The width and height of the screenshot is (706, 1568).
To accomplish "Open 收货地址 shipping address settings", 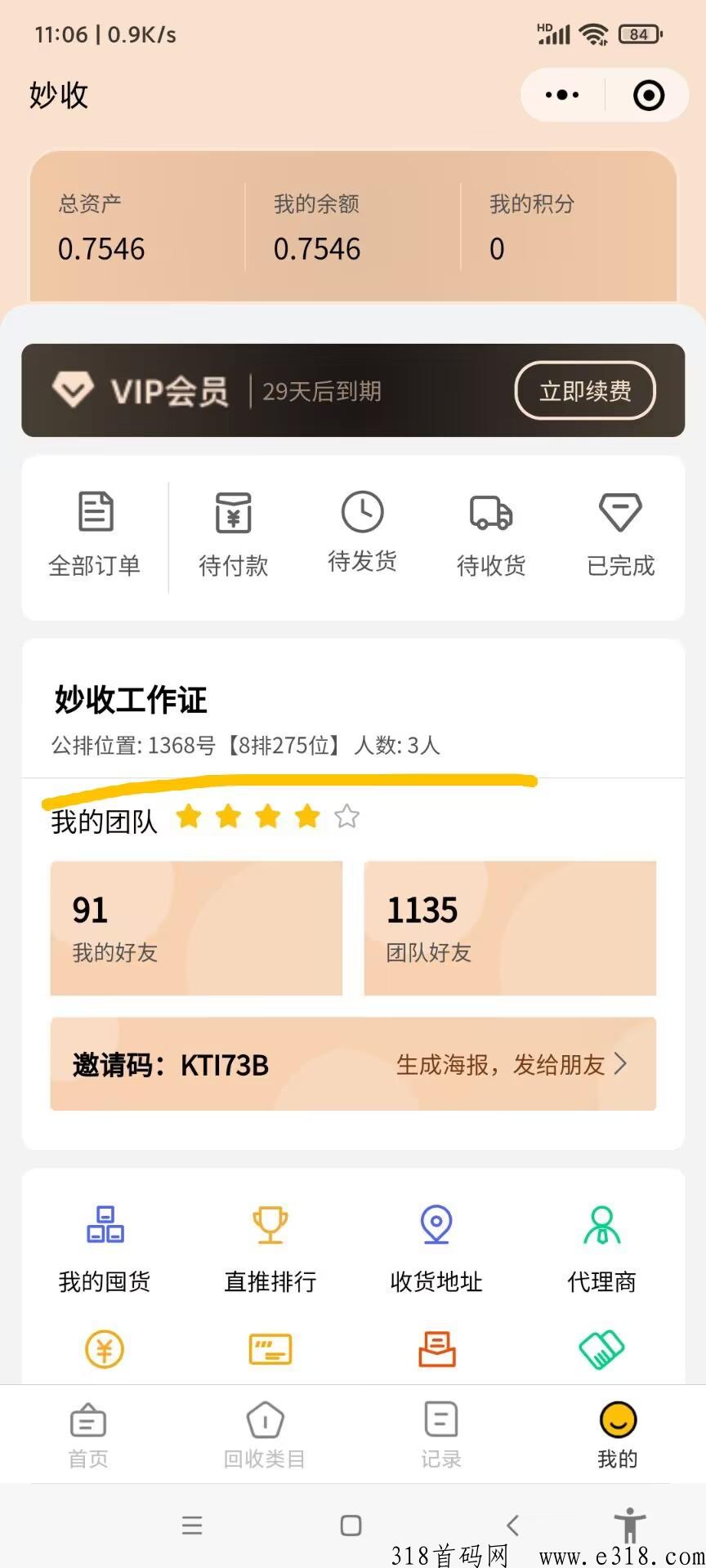I will 436,1247.
